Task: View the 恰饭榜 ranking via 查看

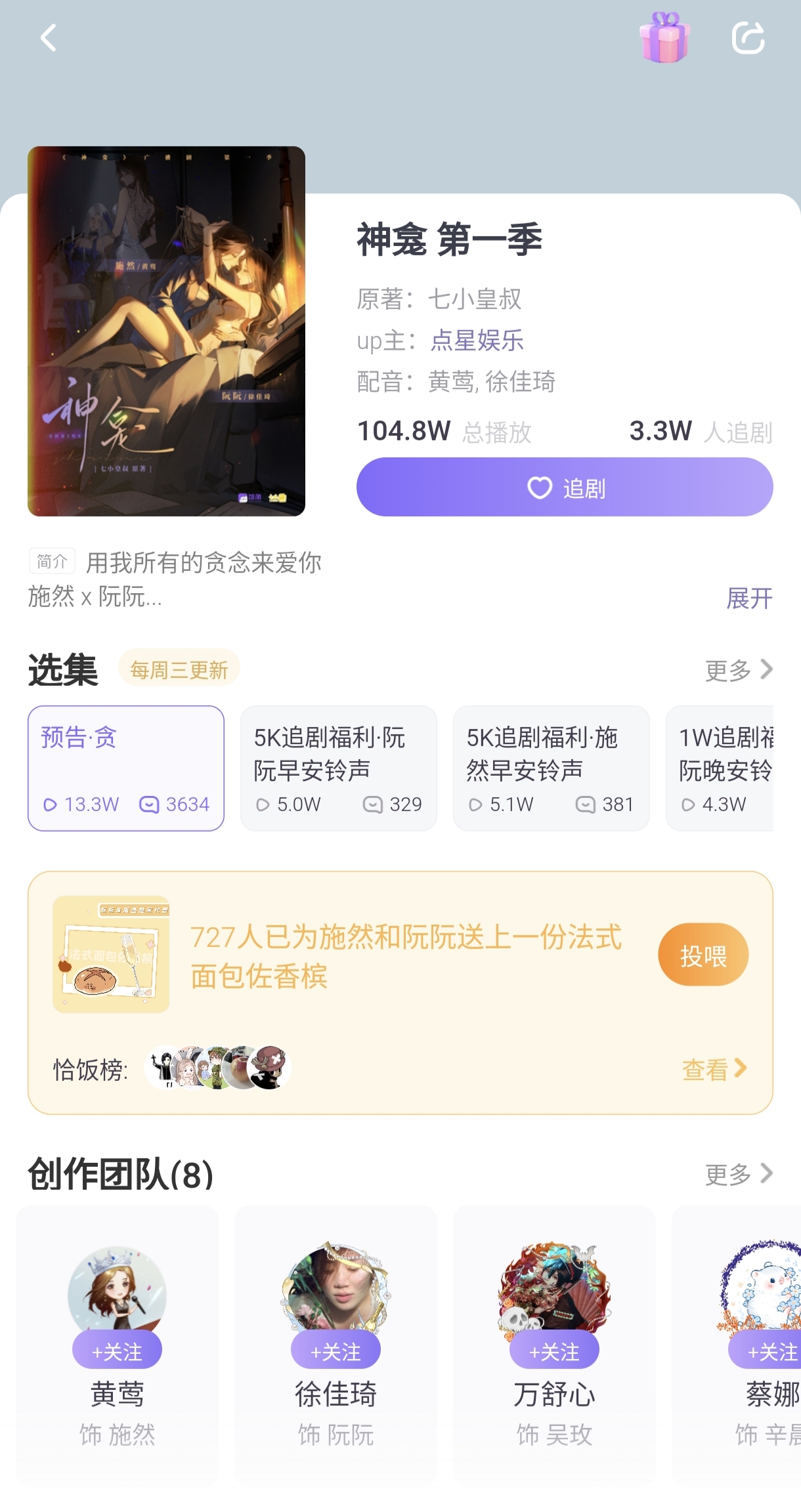Action: point(714,1070)
